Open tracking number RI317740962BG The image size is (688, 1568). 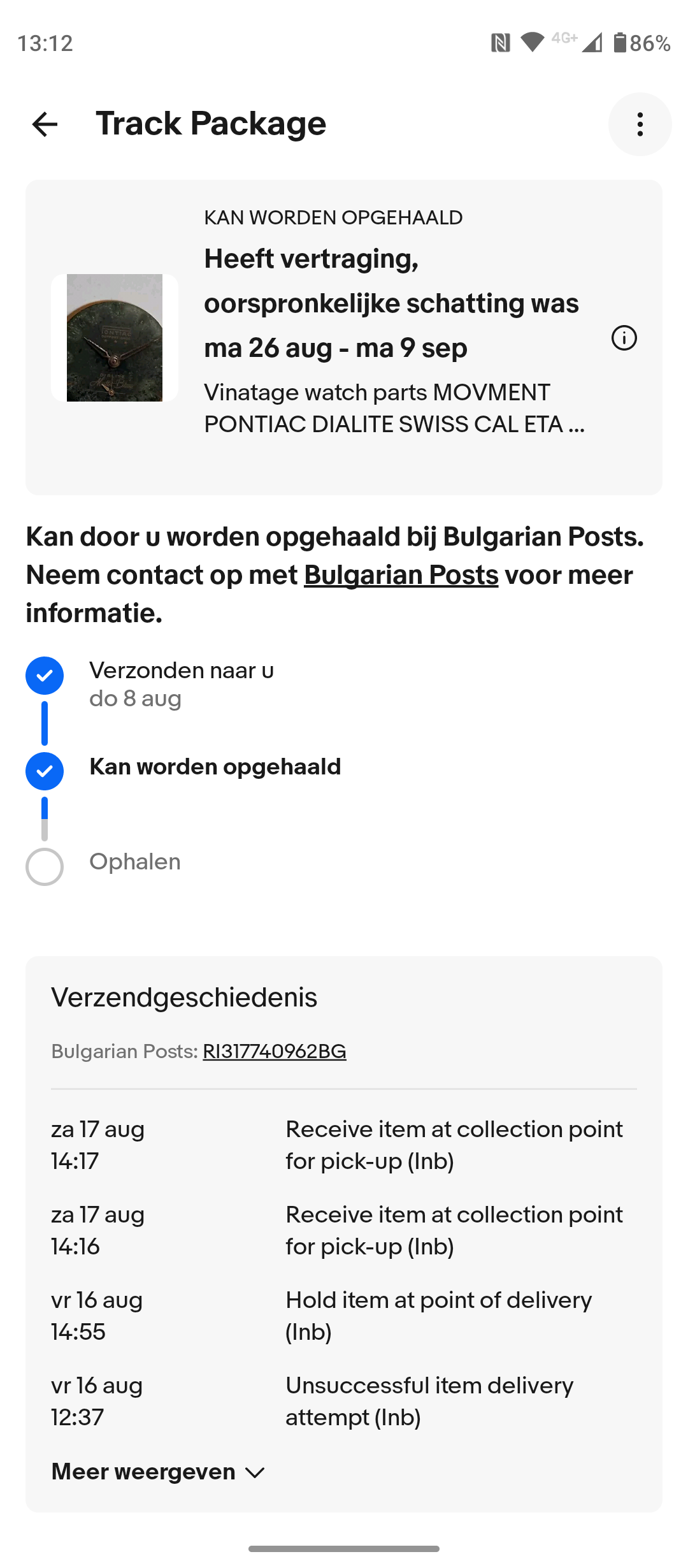coord(275,1051)
